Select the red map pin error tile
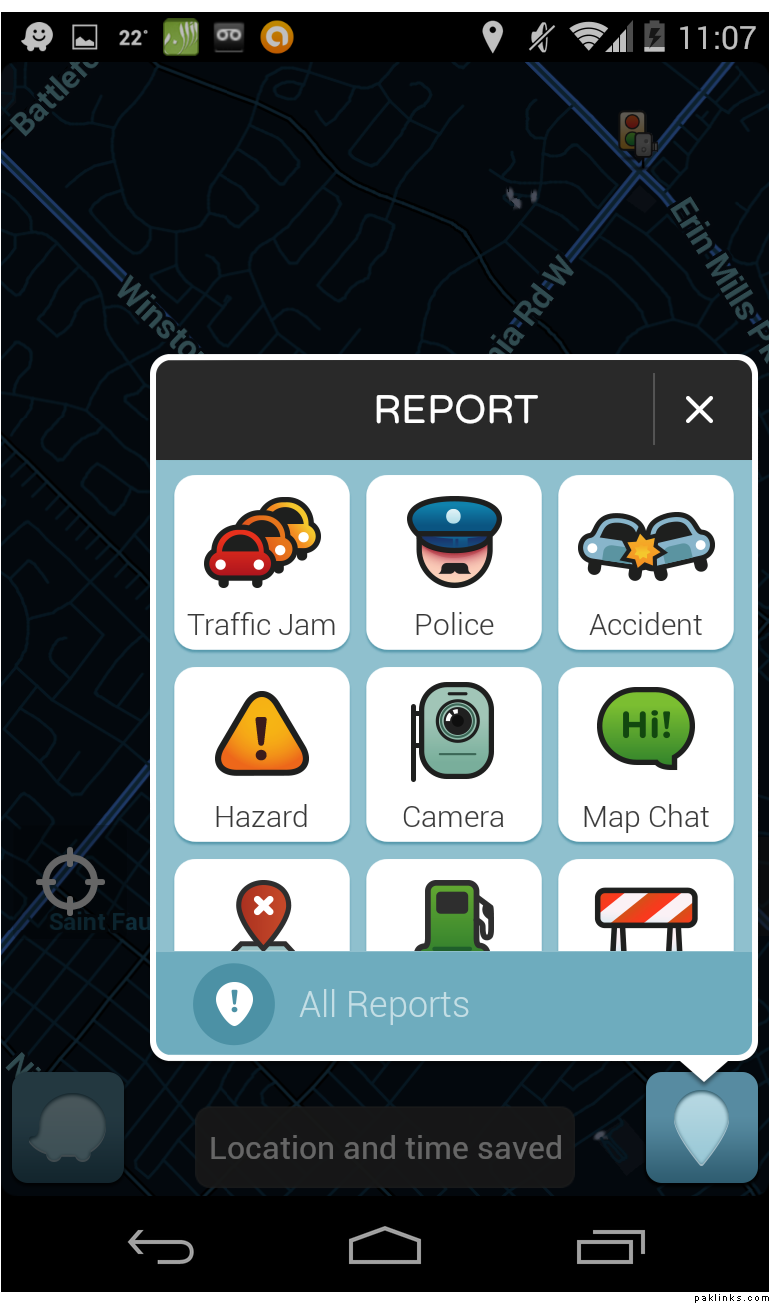 [262, 908]
